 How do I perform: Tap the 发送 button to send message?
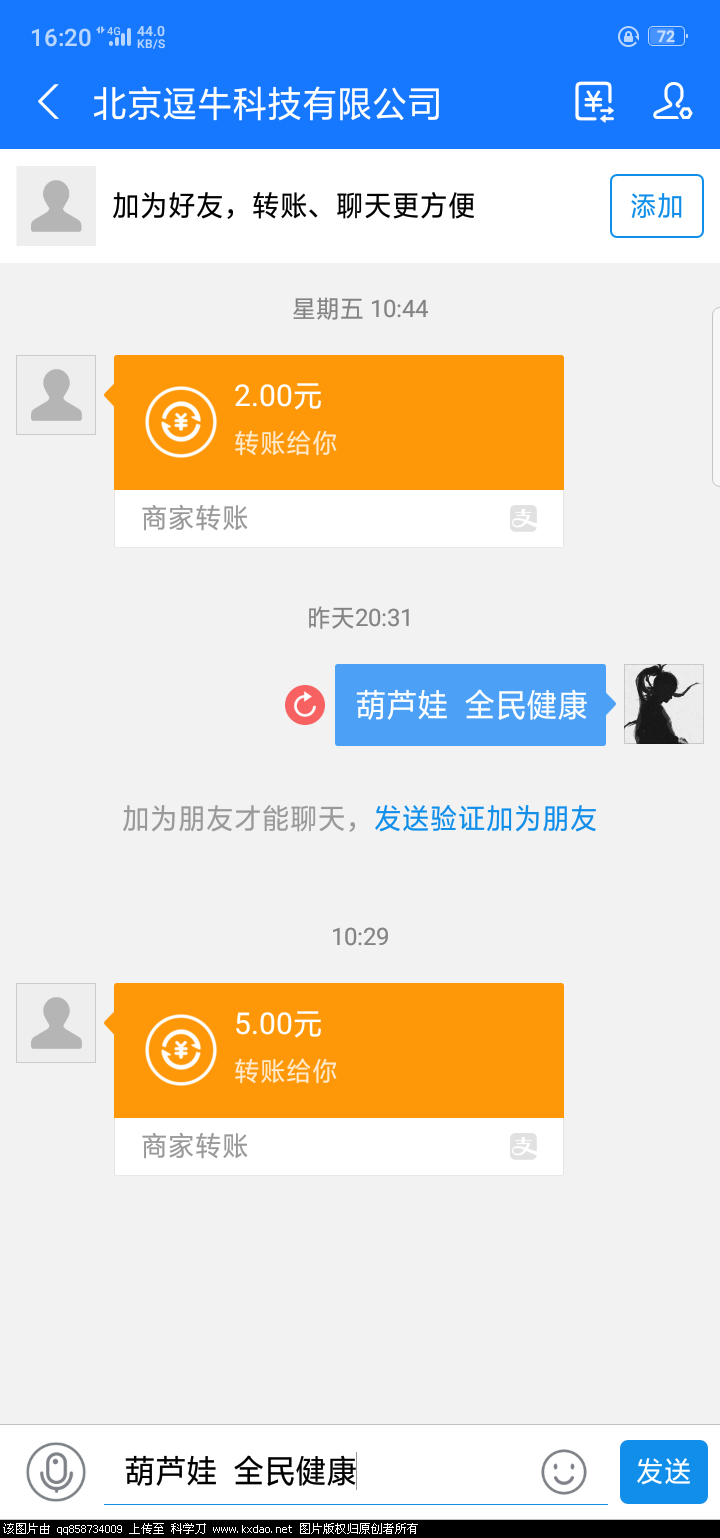coord(663,1472)
